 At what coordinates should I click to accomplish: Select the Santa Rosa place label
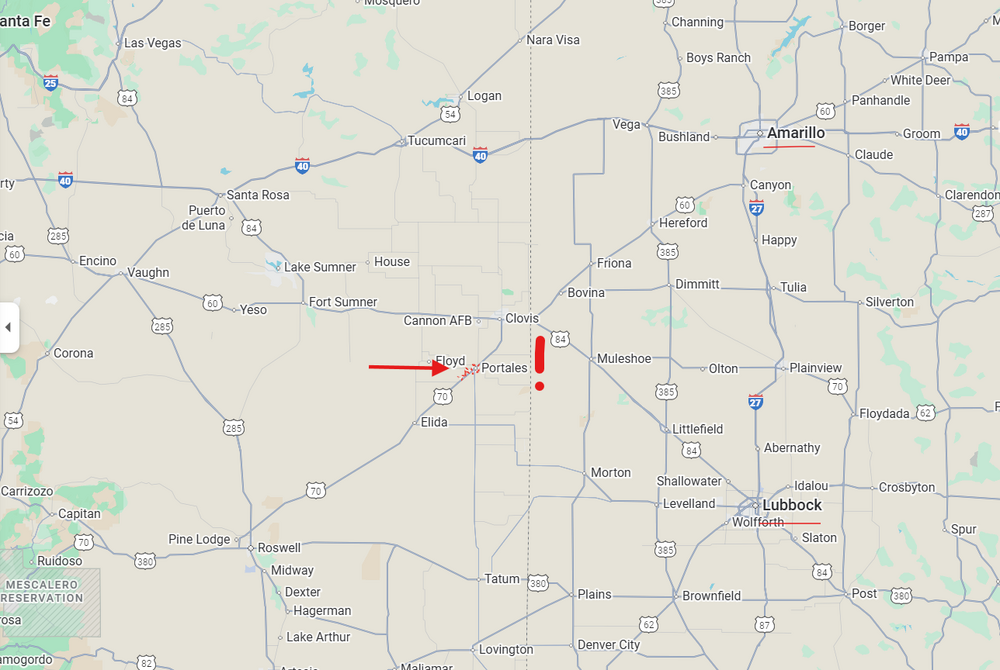click(x=258, y=195)
